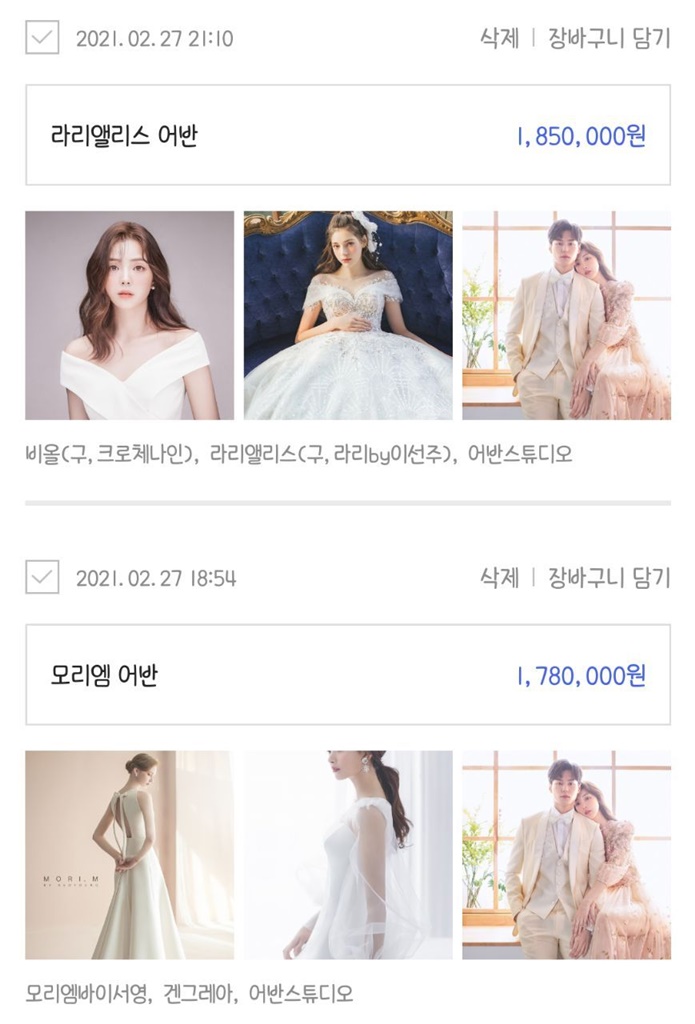Image resolution: width=695 pixels, height=1024 pixels.
Task: View the 겐그레아 bride photo thumbnail
Action: (x=348, y=855)
